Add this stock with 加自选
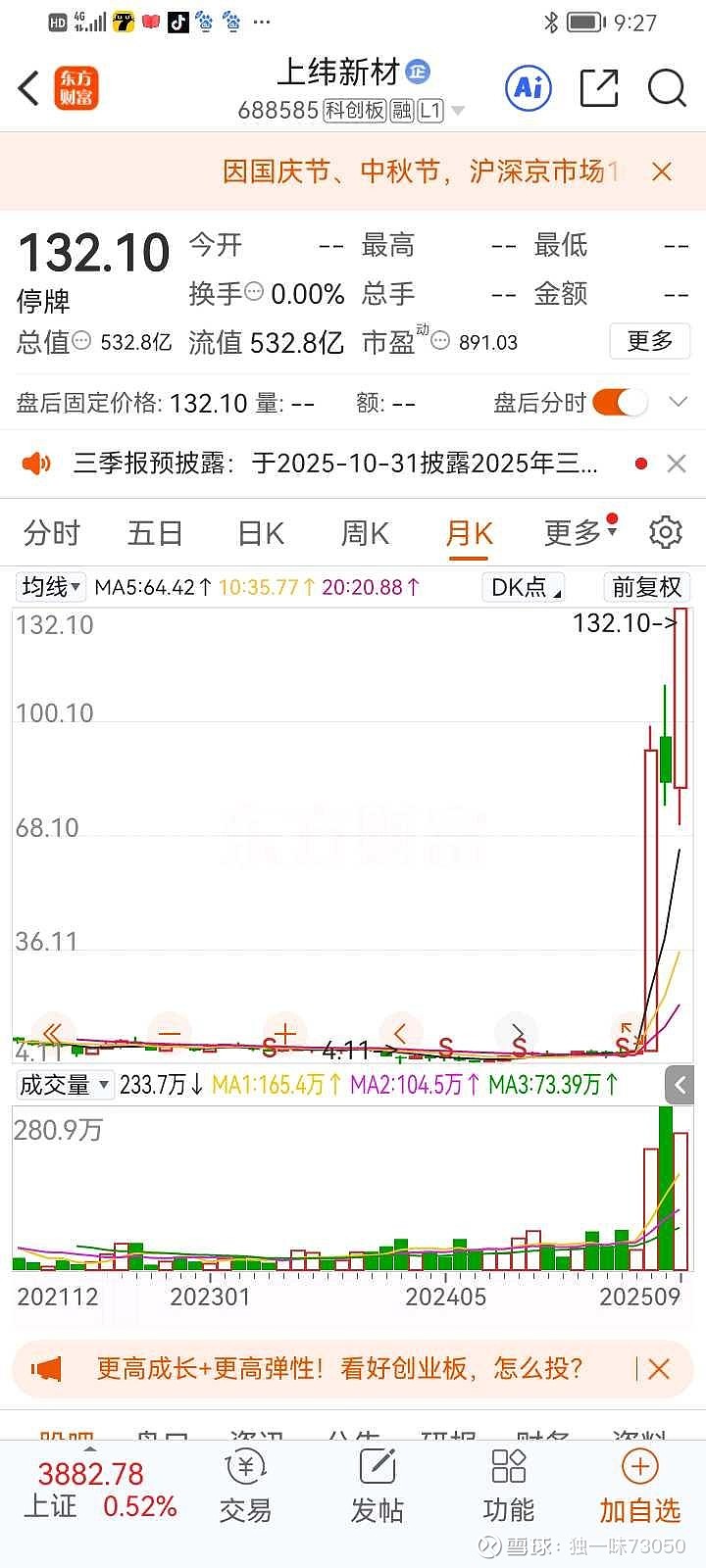706x1568 pixels. [x=639, y=1488]
